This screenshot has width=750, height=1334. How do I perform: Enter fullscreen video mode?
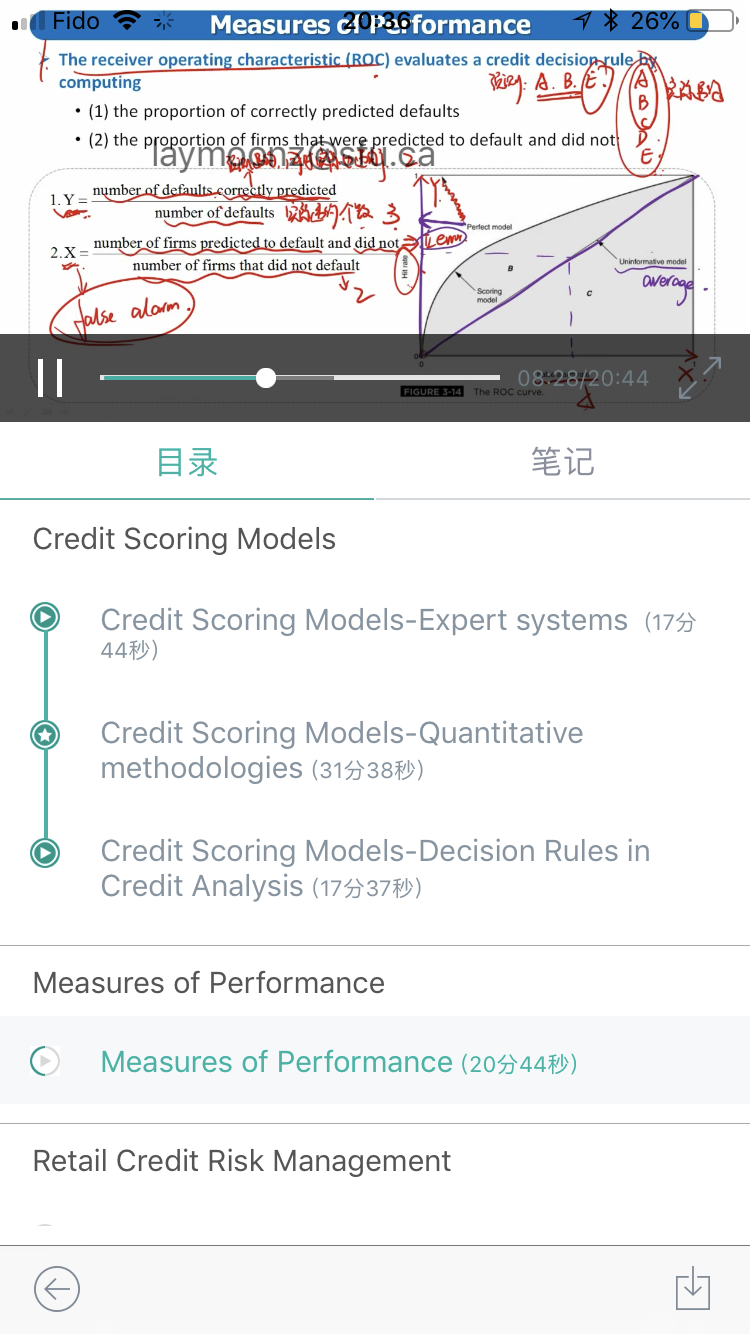point(700,377)
